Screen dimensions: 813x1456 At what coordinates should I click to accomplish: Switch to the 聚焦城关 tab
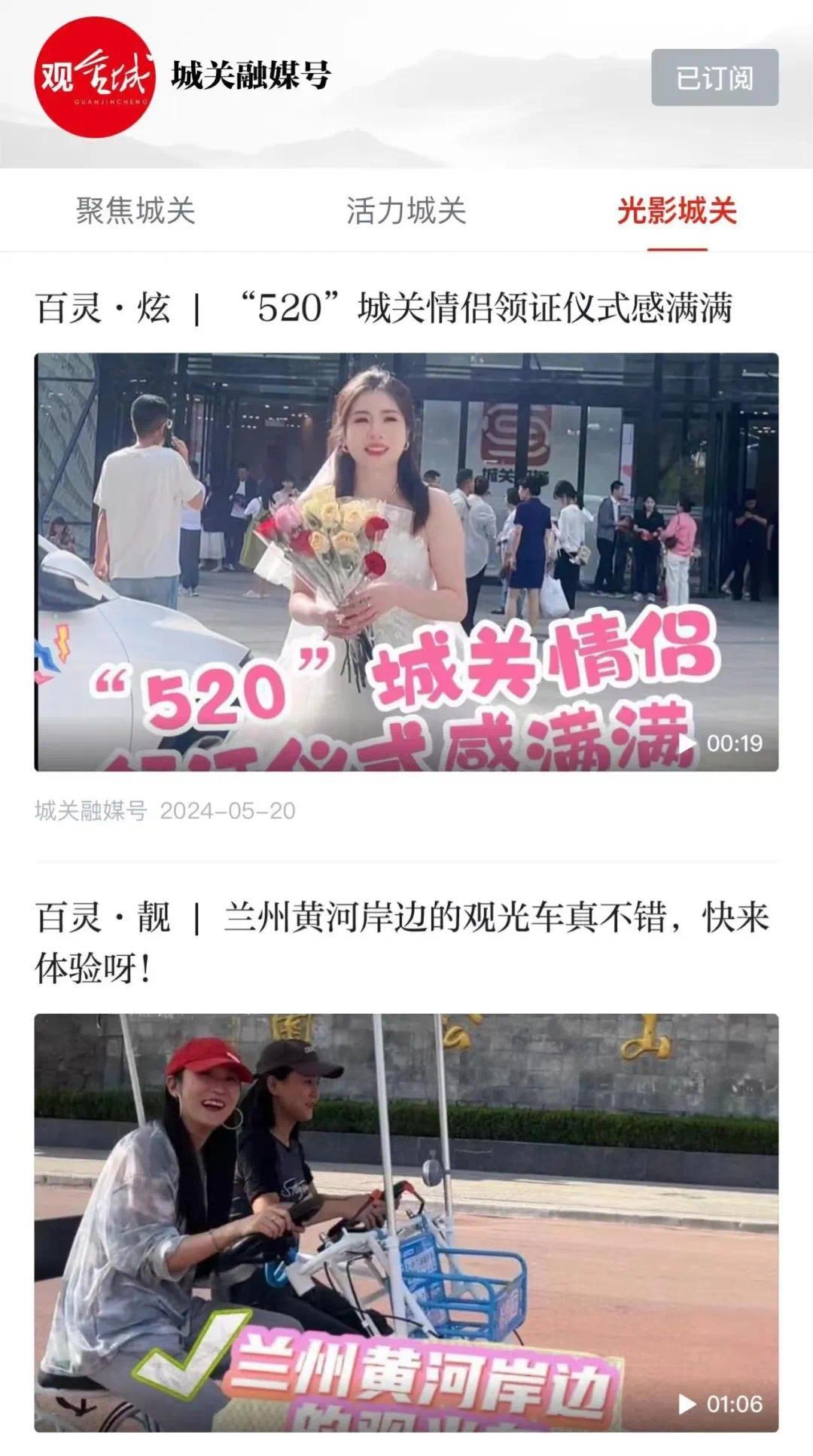click(x=135, y=210)
